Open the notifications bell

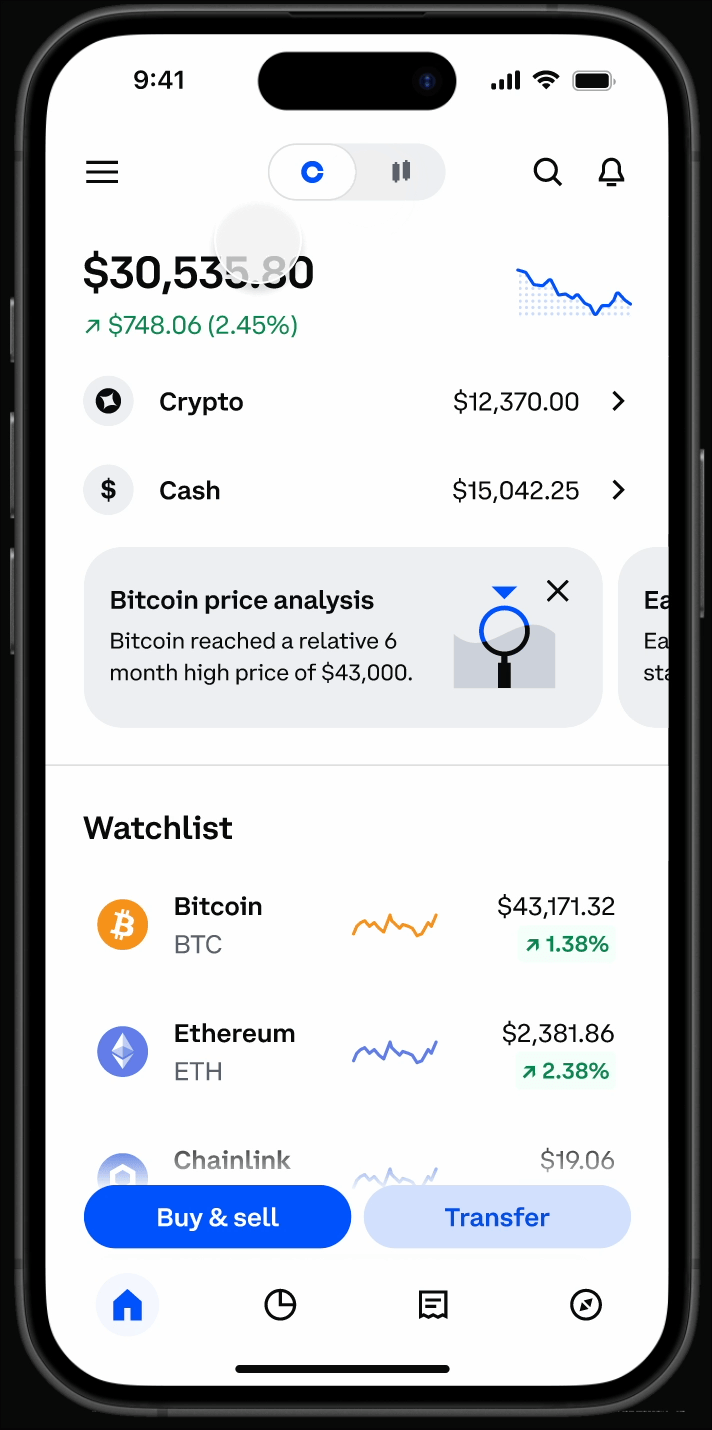(611, 172)
